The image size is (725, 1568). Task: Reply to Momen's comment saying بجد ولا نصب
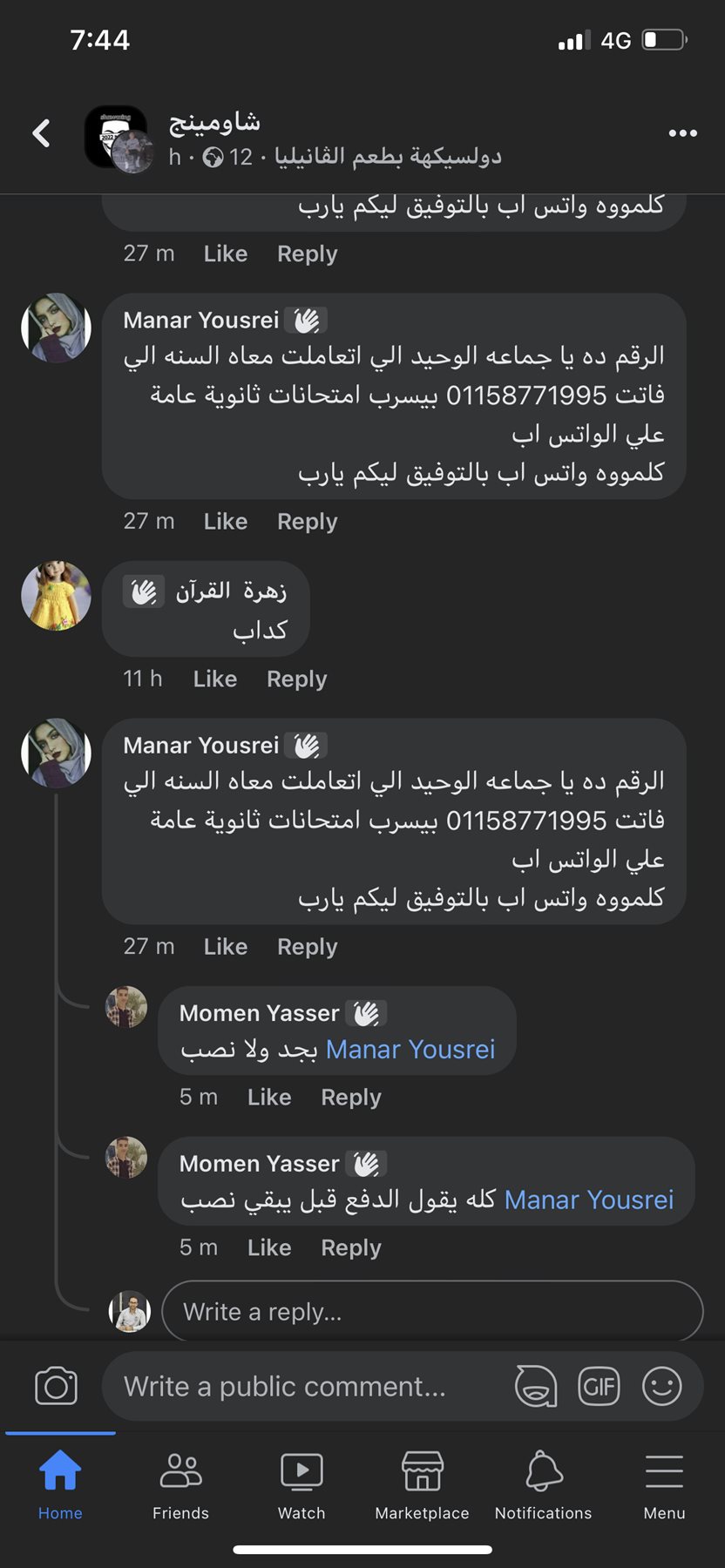point(350,1097)
